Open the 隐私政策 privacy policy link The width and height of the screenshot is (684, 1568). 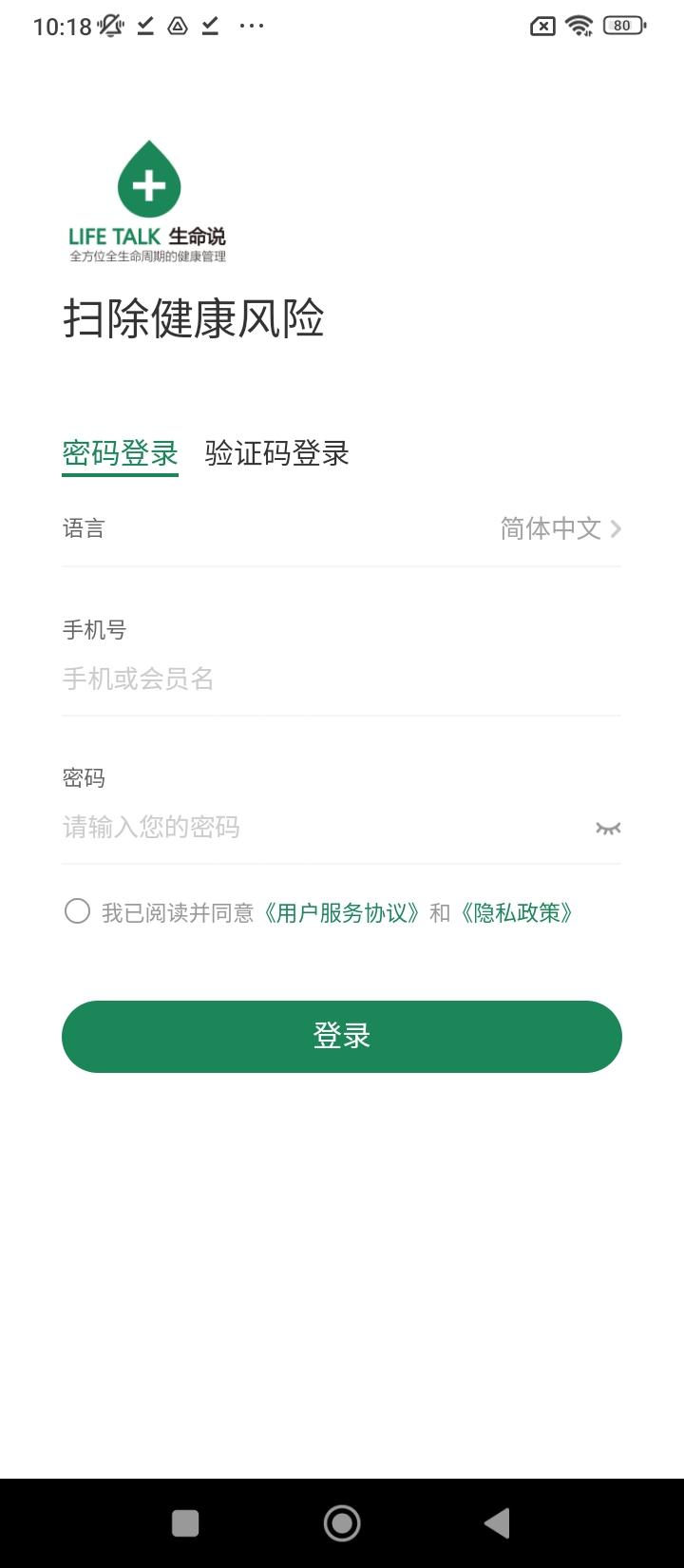pos(517,912)
